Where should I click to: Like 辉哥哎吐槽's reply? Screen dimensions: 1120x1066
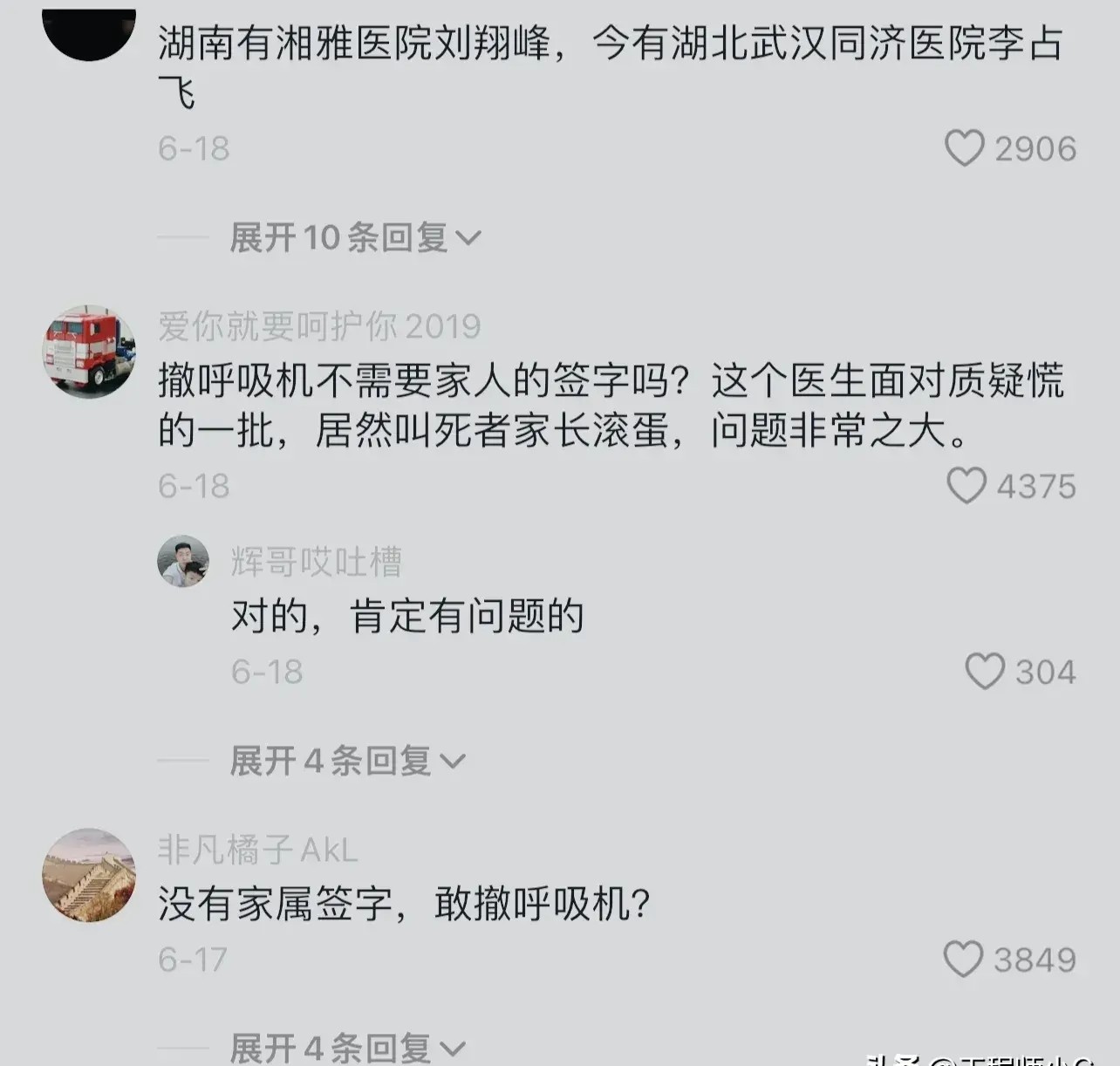(985, 672)
